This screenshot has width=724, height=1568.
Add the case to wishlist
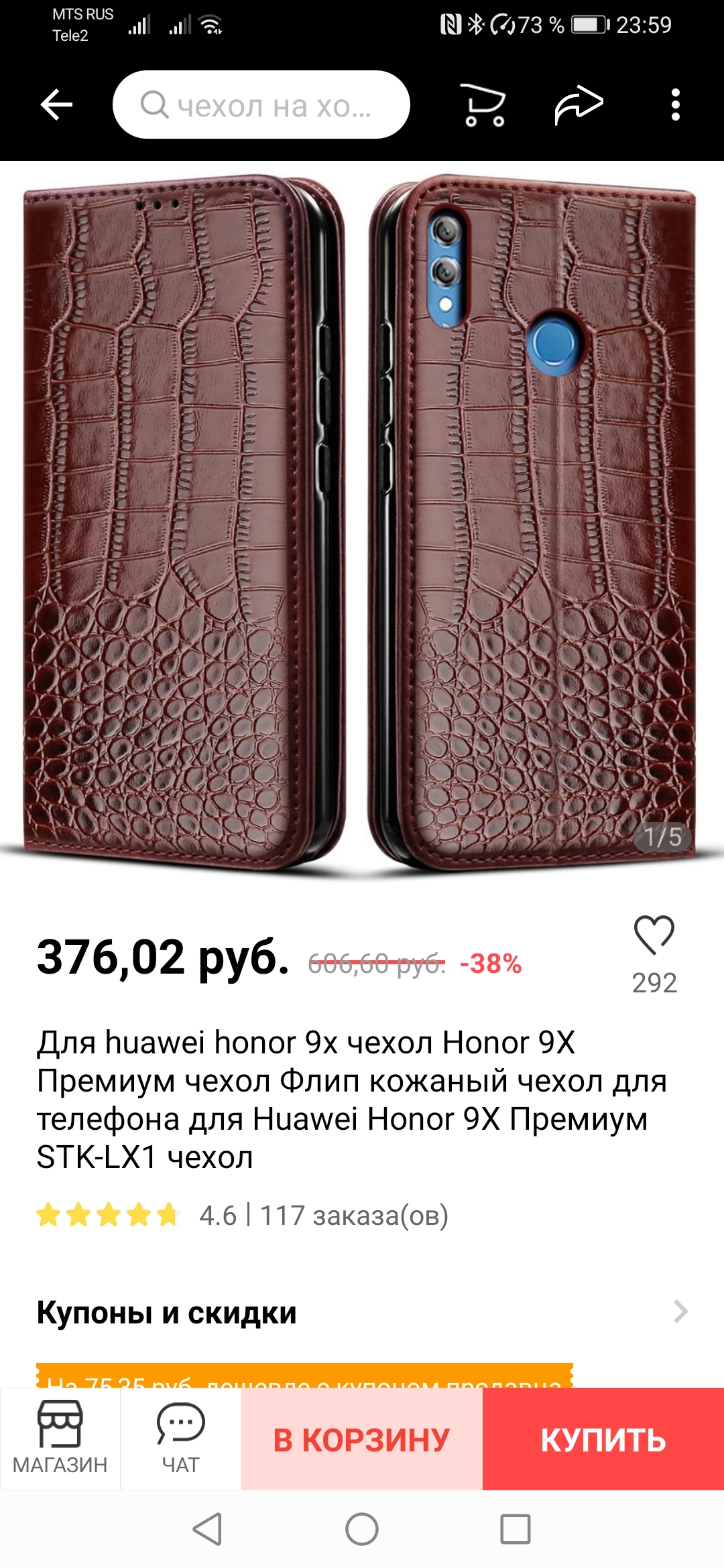pos(654,935)
